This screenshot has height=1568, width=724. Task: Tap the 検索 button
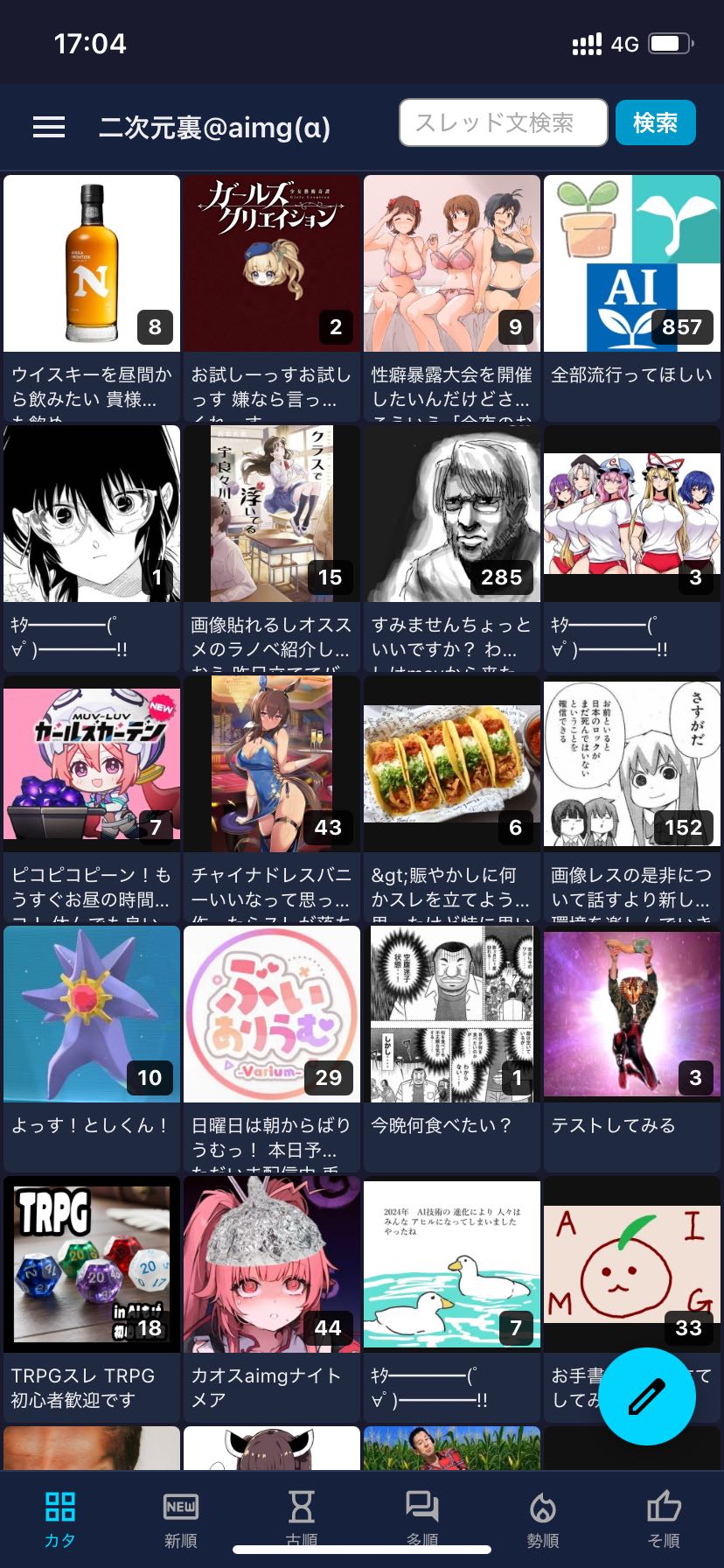pyautogui.click(x=655, y=122)
